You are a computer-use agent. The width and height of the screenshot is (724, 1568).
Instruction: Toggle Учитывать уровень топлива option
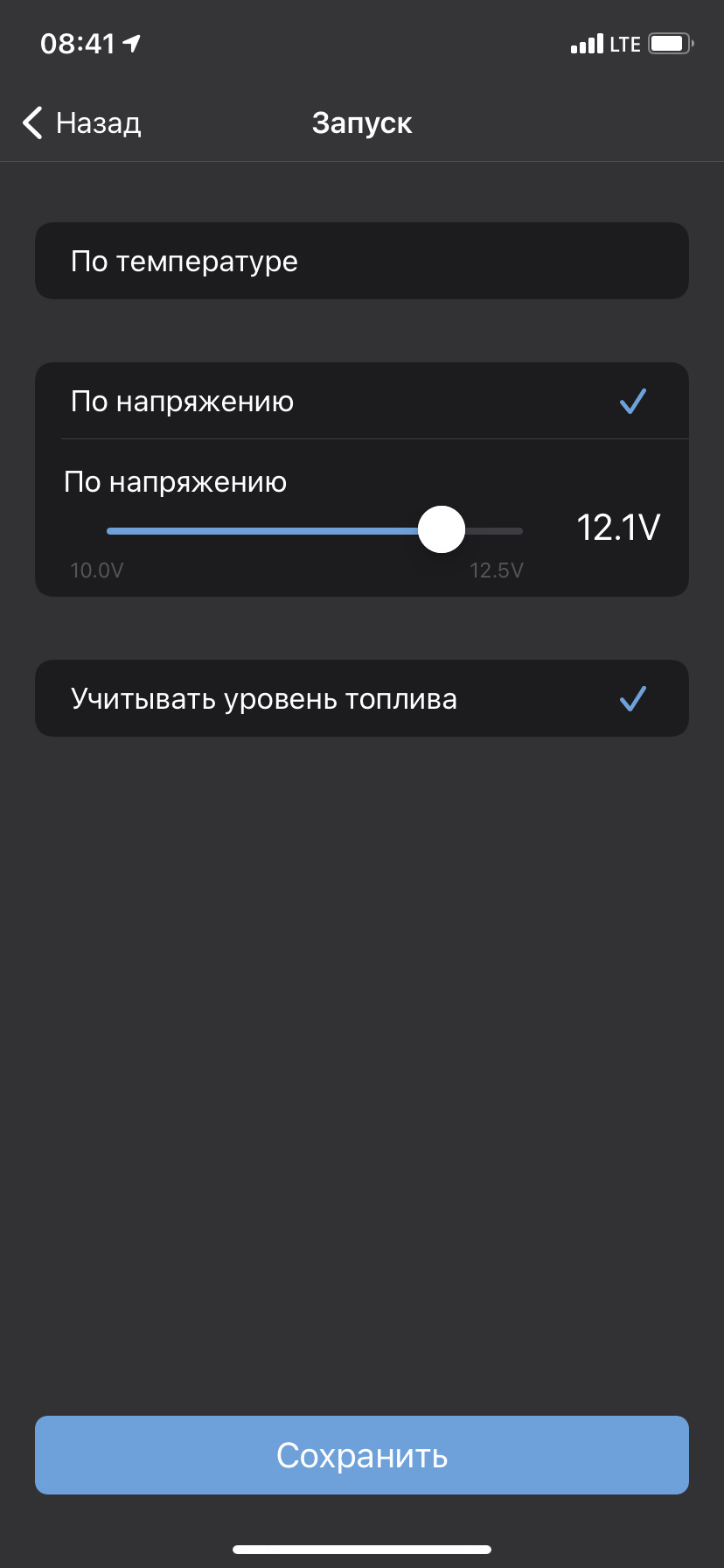pos(362,698)
